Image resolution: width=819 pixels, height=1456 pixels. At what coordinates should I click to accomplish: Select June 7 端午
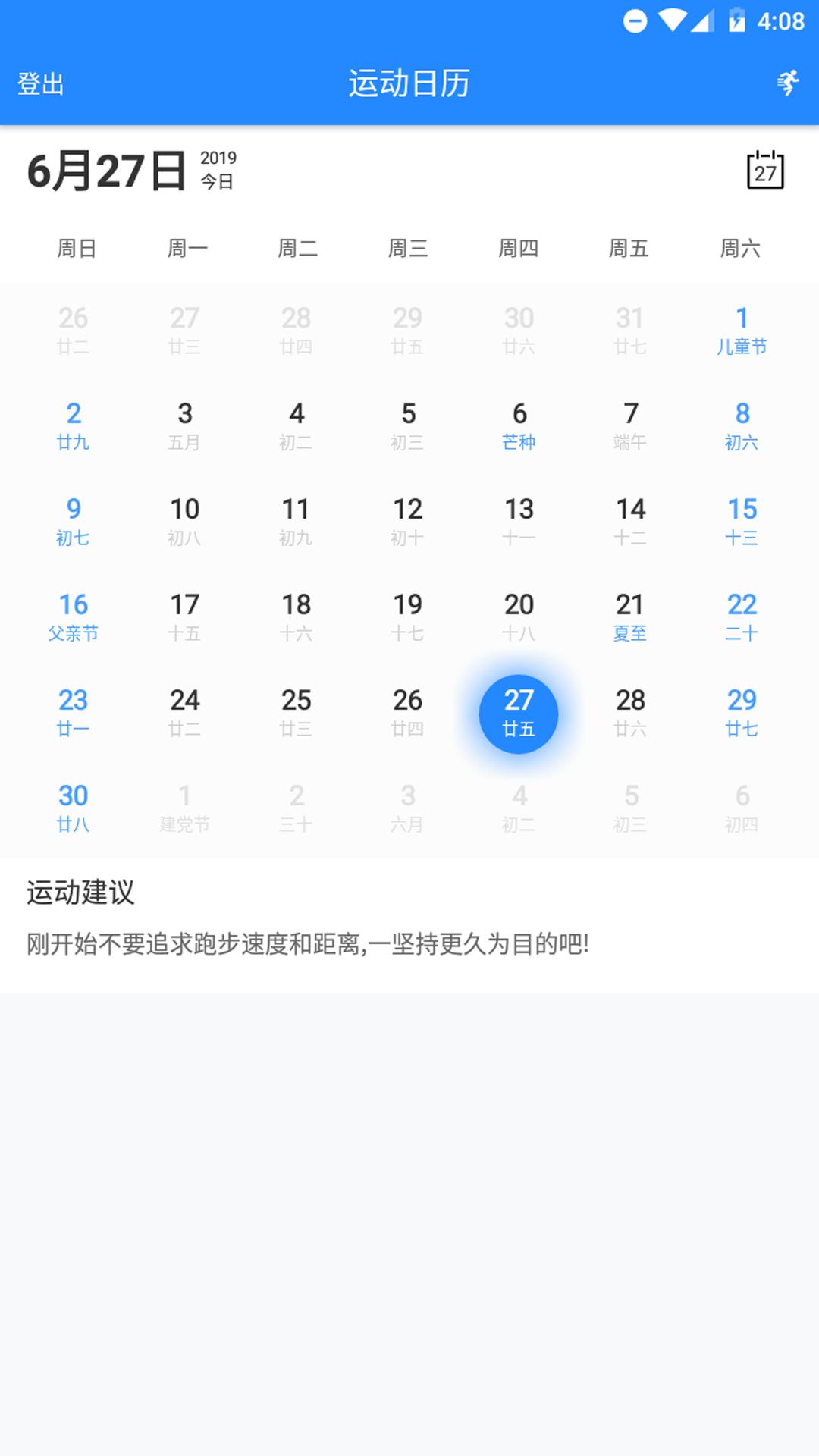click(x=630, y=425)
